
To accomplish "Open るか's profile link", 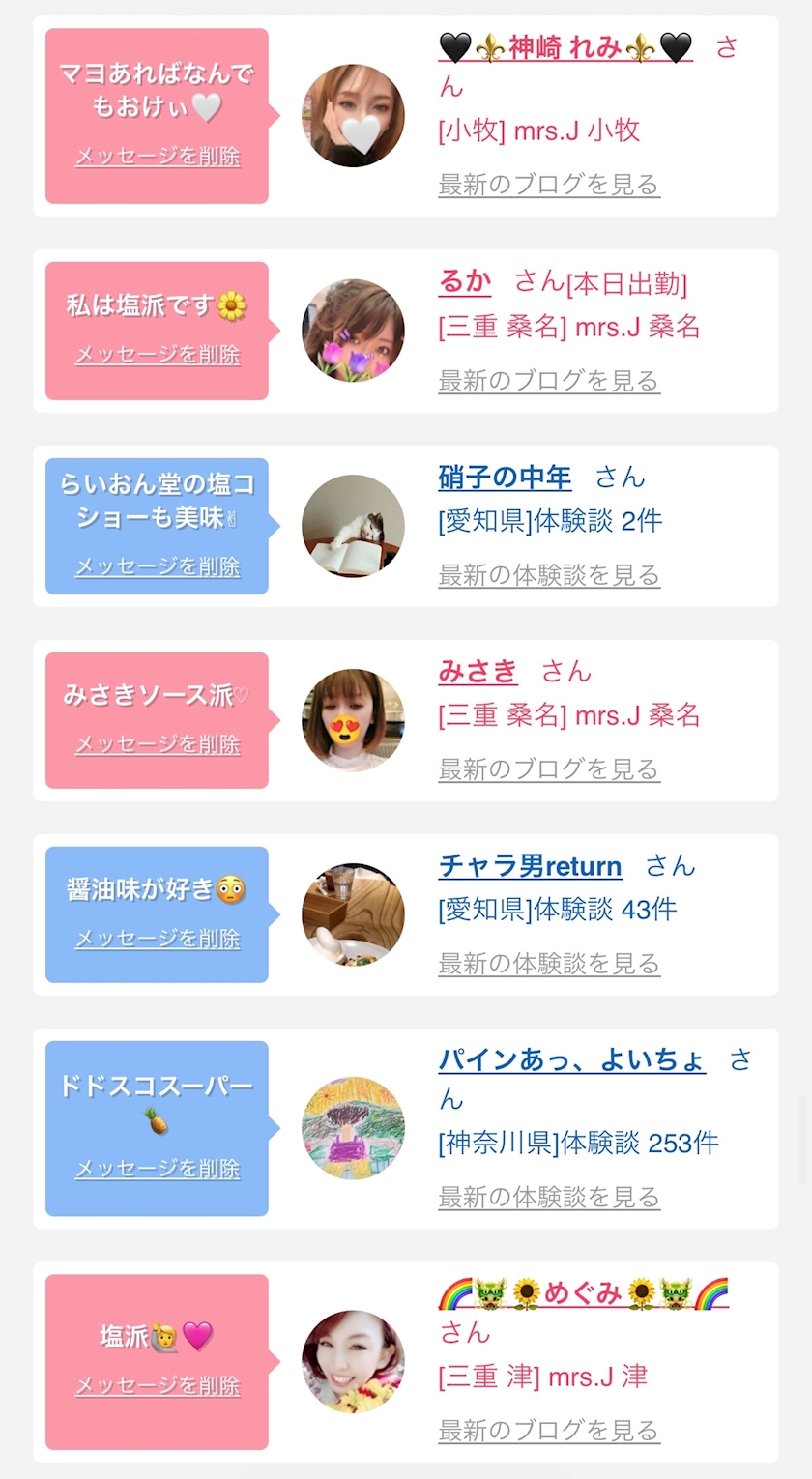I will (x=465, y=282).
